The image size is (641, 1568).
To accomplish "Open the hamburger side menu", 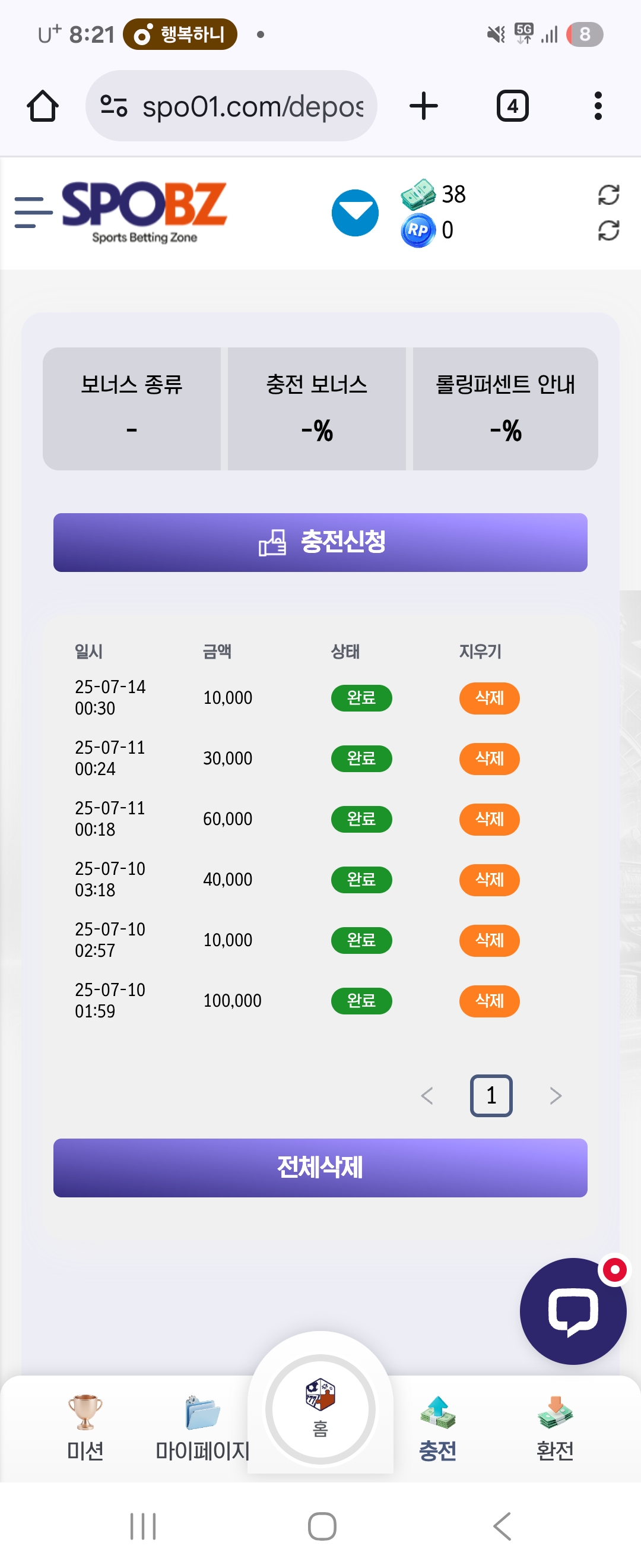I will coord(33,213).
